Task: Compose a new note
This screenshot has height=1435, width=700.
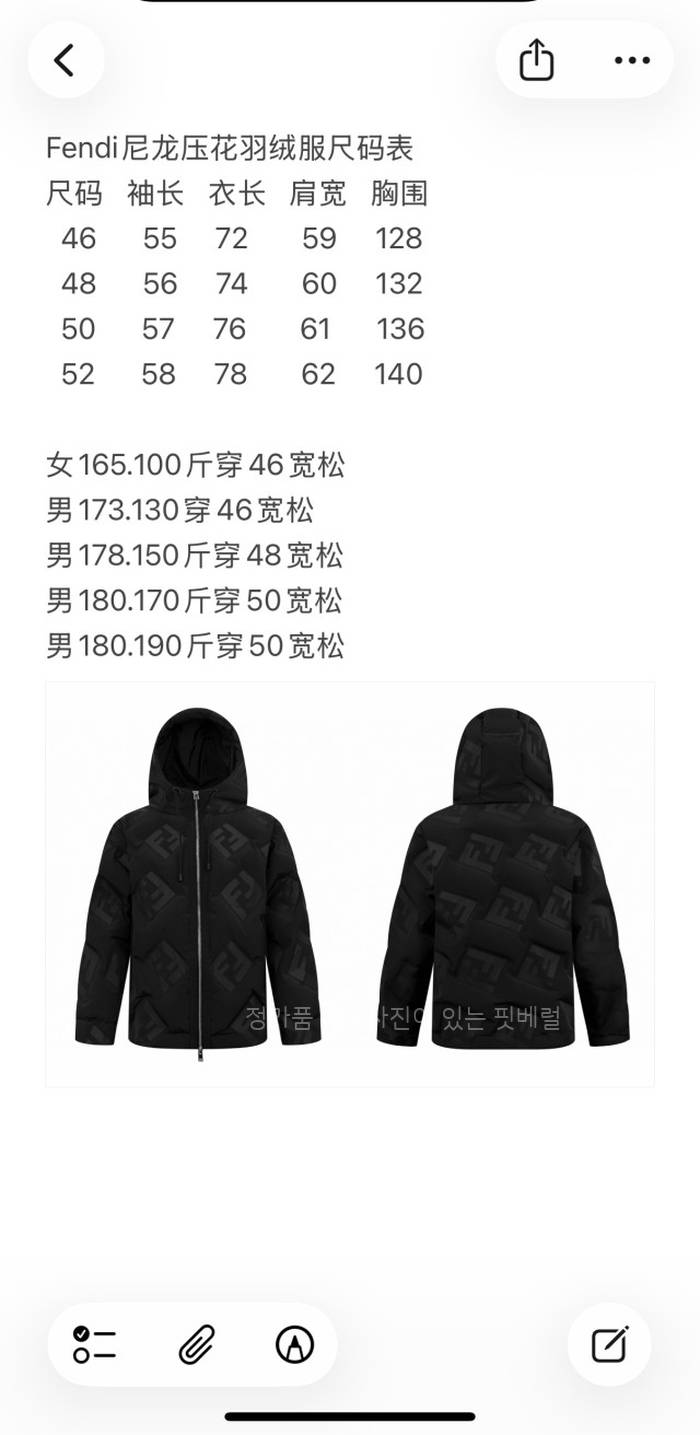Action: 609,1345
